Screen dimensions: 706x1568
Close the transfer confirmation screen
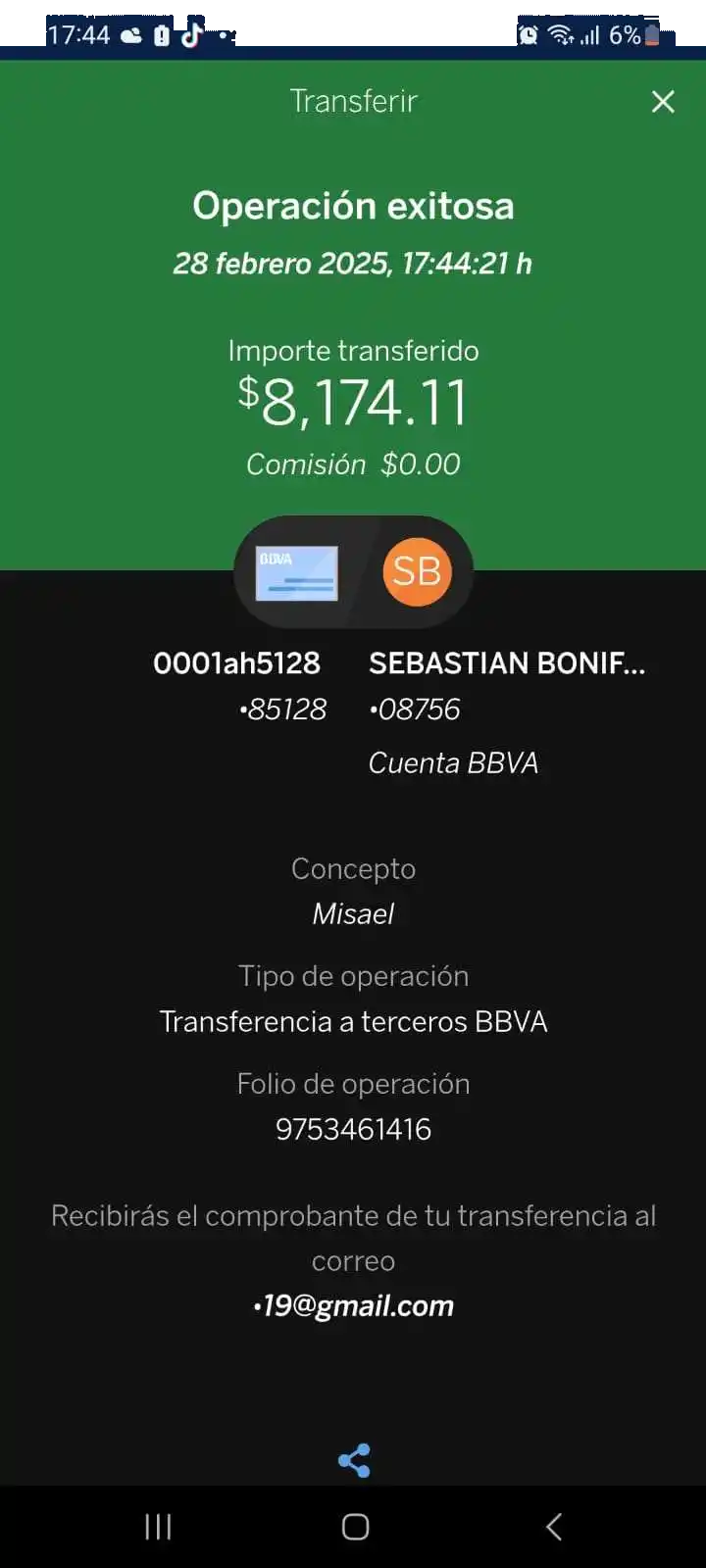[x=663, y=102]
